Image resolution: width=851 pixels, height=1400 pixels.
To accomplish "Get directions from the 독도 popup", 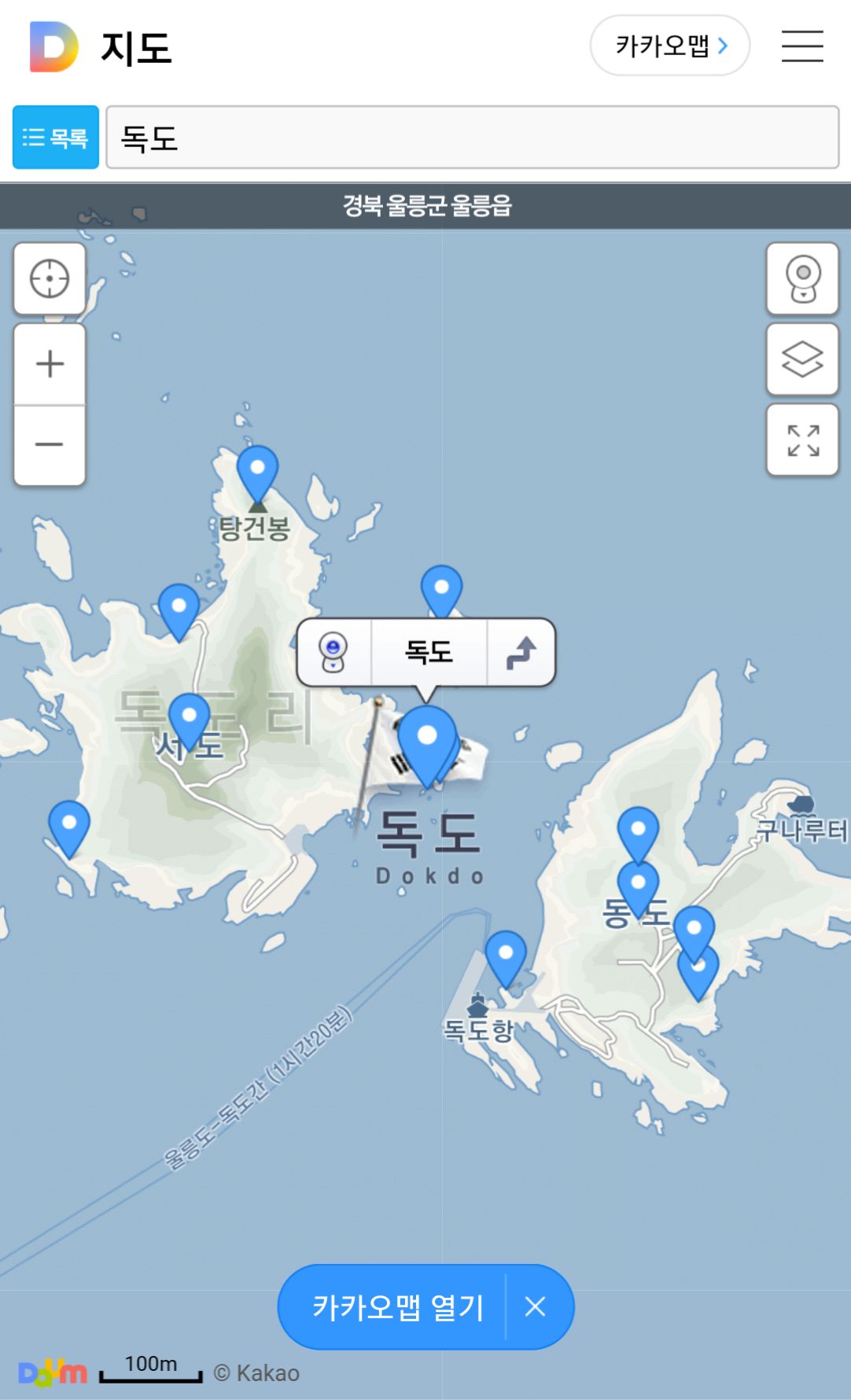I will [521, 652].
